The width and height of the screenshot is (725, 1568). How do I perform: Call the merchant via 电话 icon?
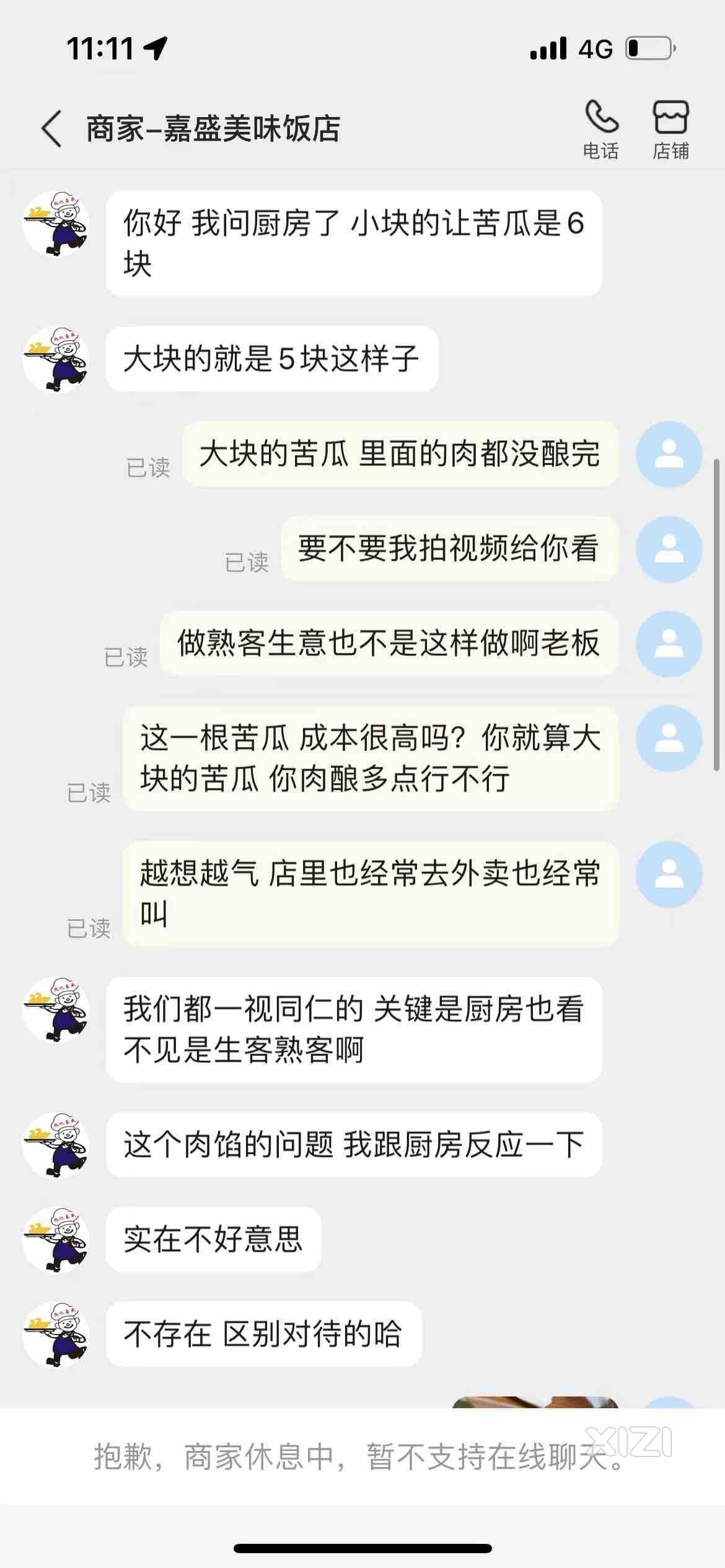tap(601, 129)
